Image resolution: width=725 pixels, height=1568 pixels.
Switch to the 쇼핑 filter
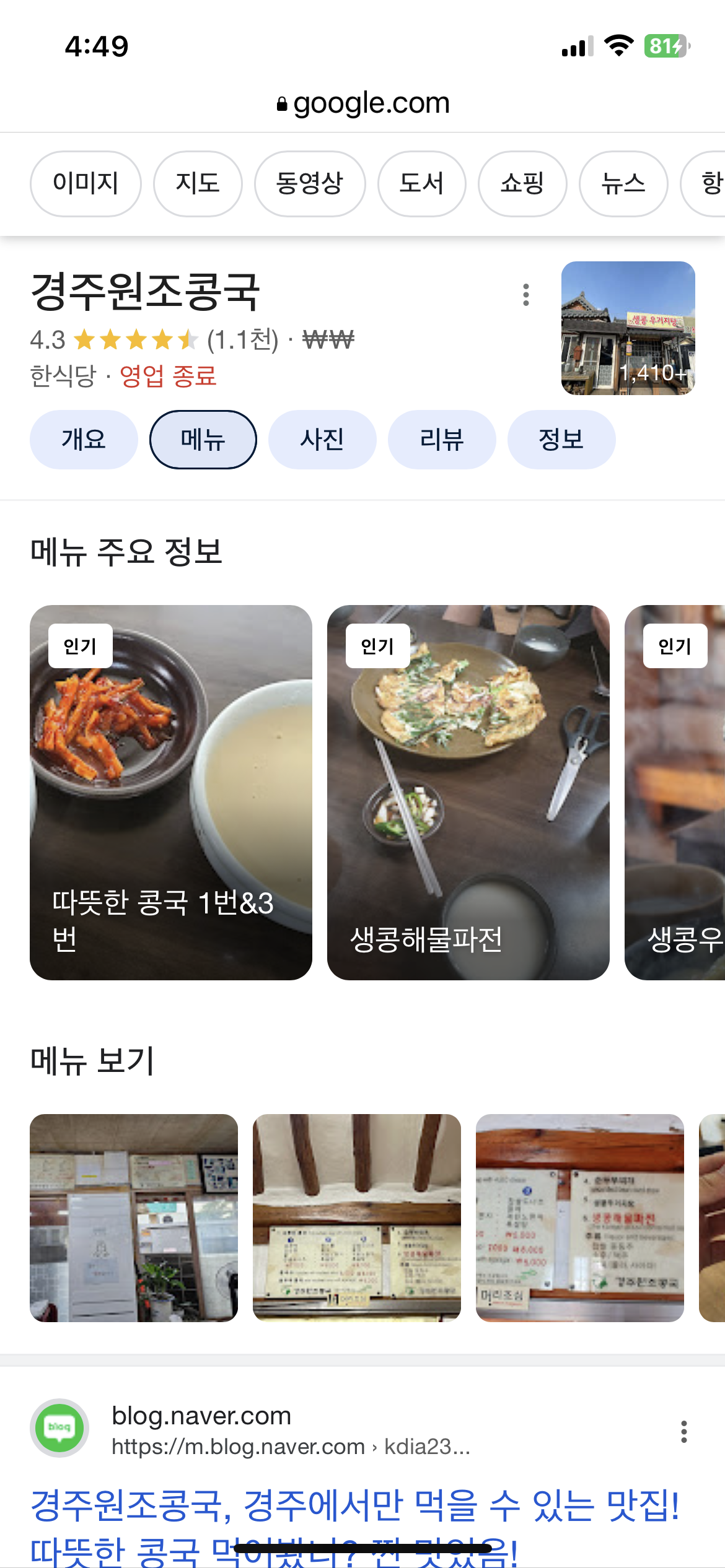(522, 184)
